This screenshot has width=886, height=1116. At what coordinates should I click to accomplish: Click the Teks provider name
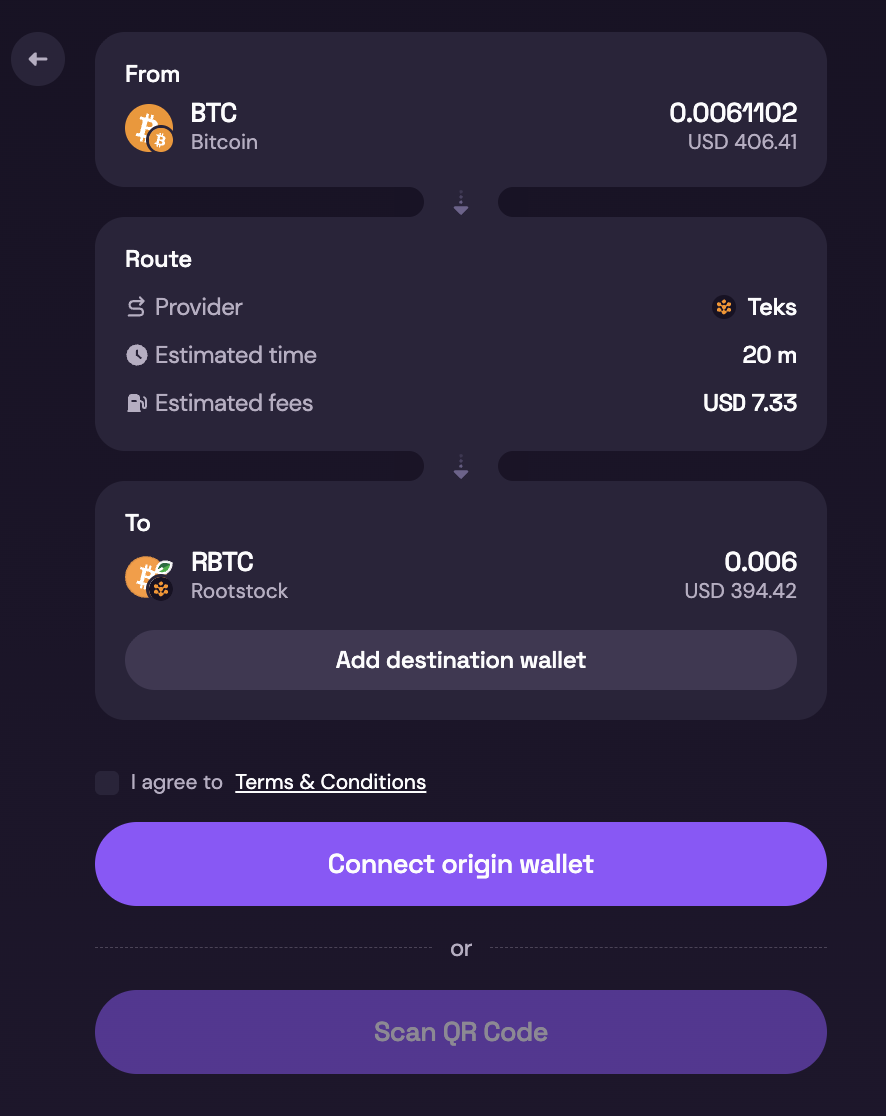click(772, 307)
